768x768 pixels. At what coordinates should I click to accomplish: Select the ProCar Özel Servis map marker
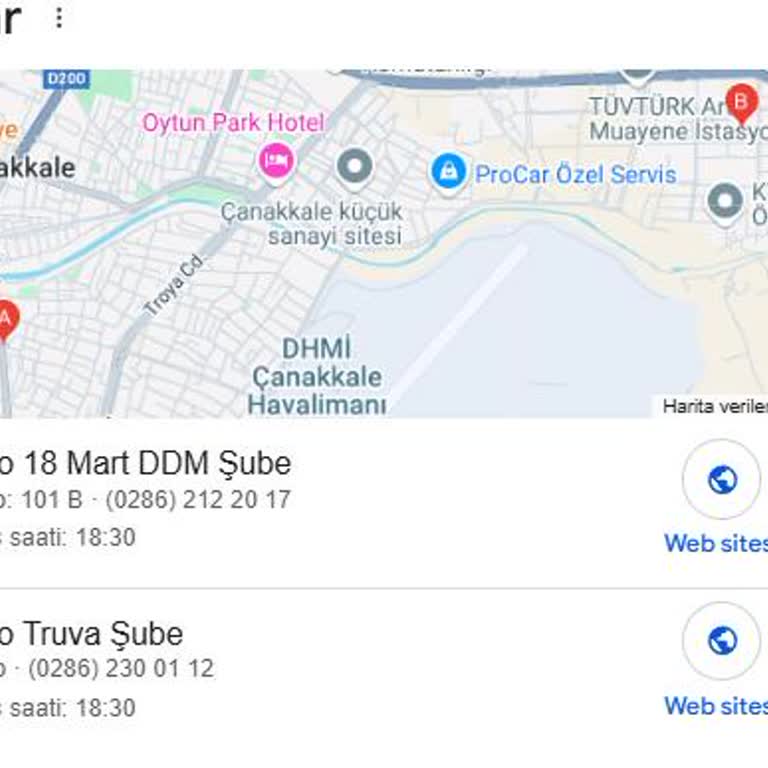[x=448, y=172]
